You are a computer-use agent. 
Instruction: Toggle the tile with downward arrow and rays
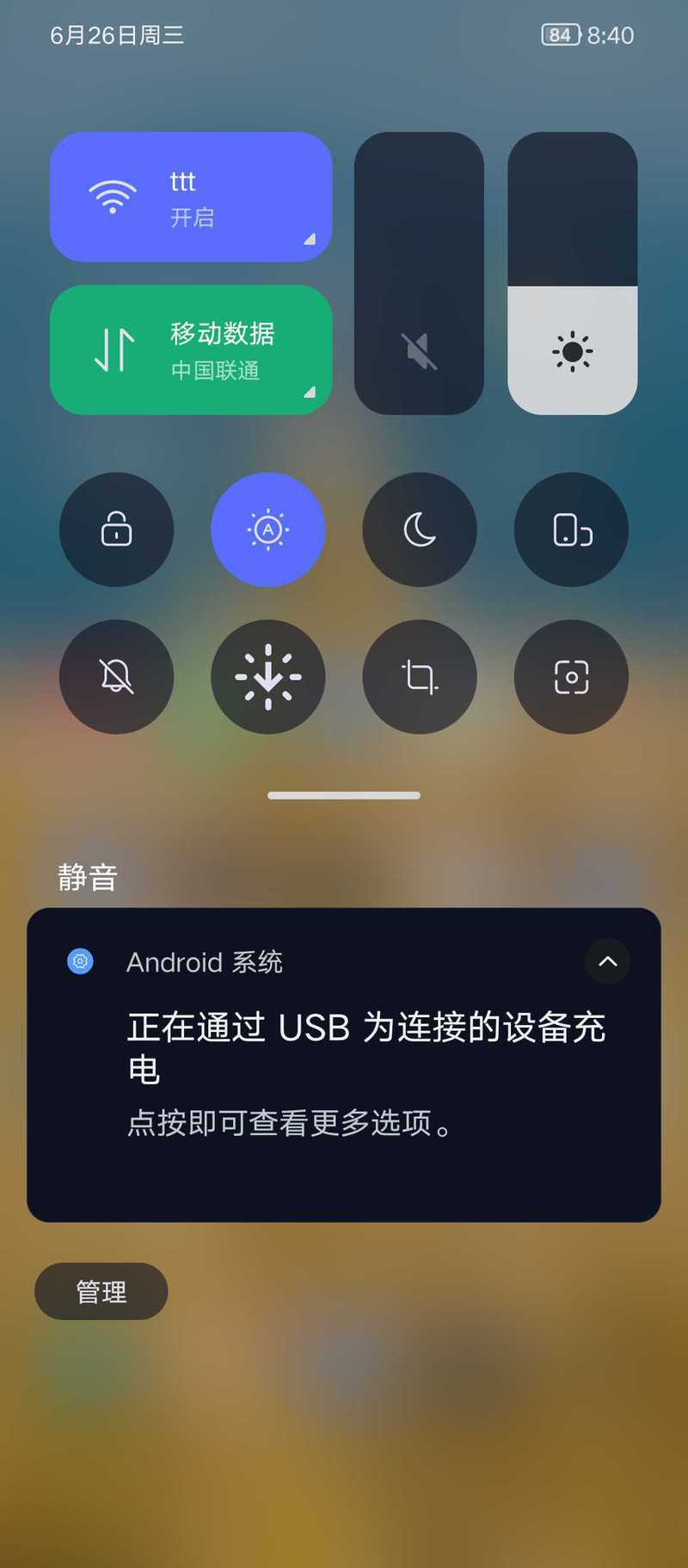click(268, 677)
